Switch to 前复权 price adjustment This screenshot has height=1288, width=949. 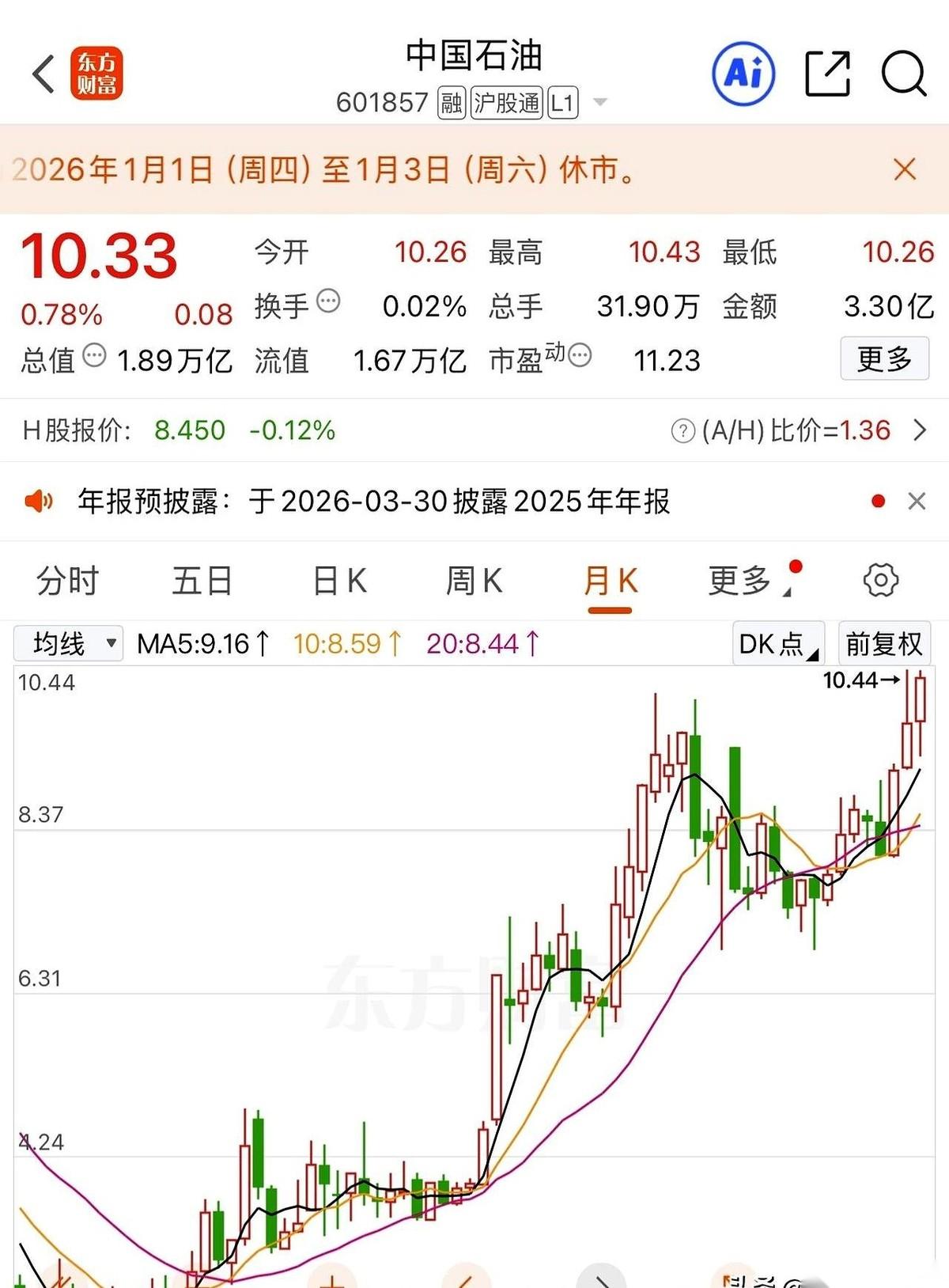tap(883, 643)
